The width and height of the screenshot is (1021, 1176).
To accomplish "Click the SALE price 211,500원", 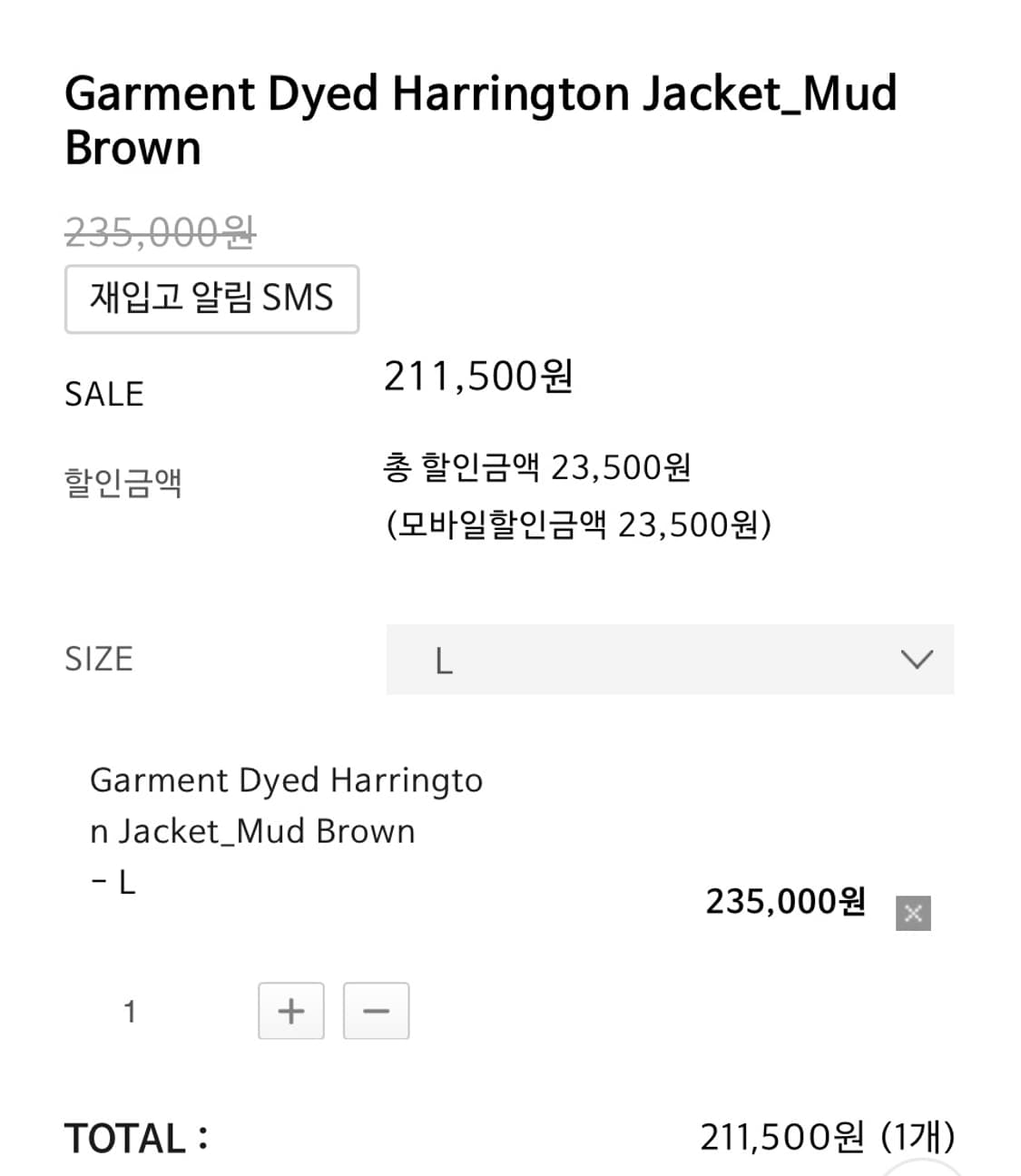I will 480,375.
